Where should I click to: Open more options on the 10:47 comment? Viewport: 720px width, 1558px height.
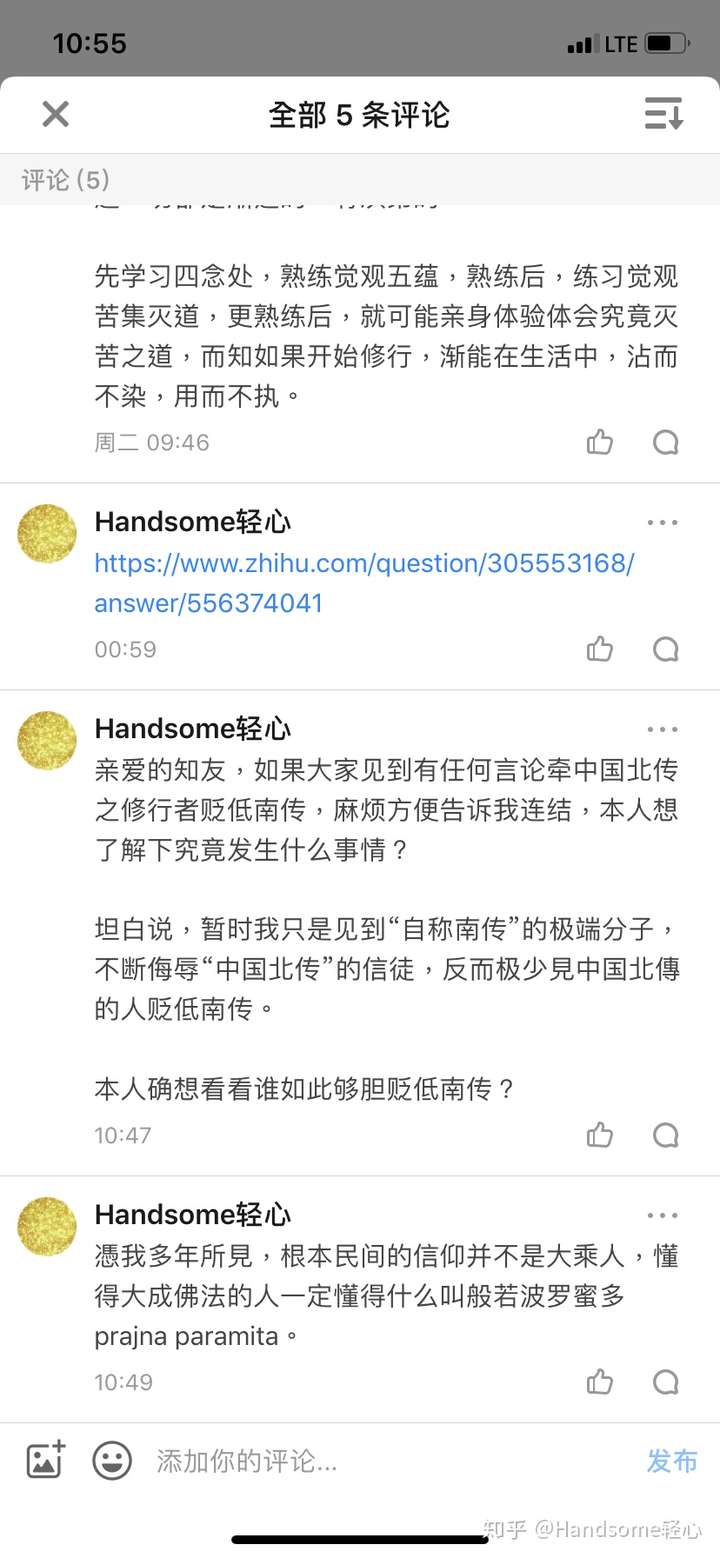click(662, 730)
